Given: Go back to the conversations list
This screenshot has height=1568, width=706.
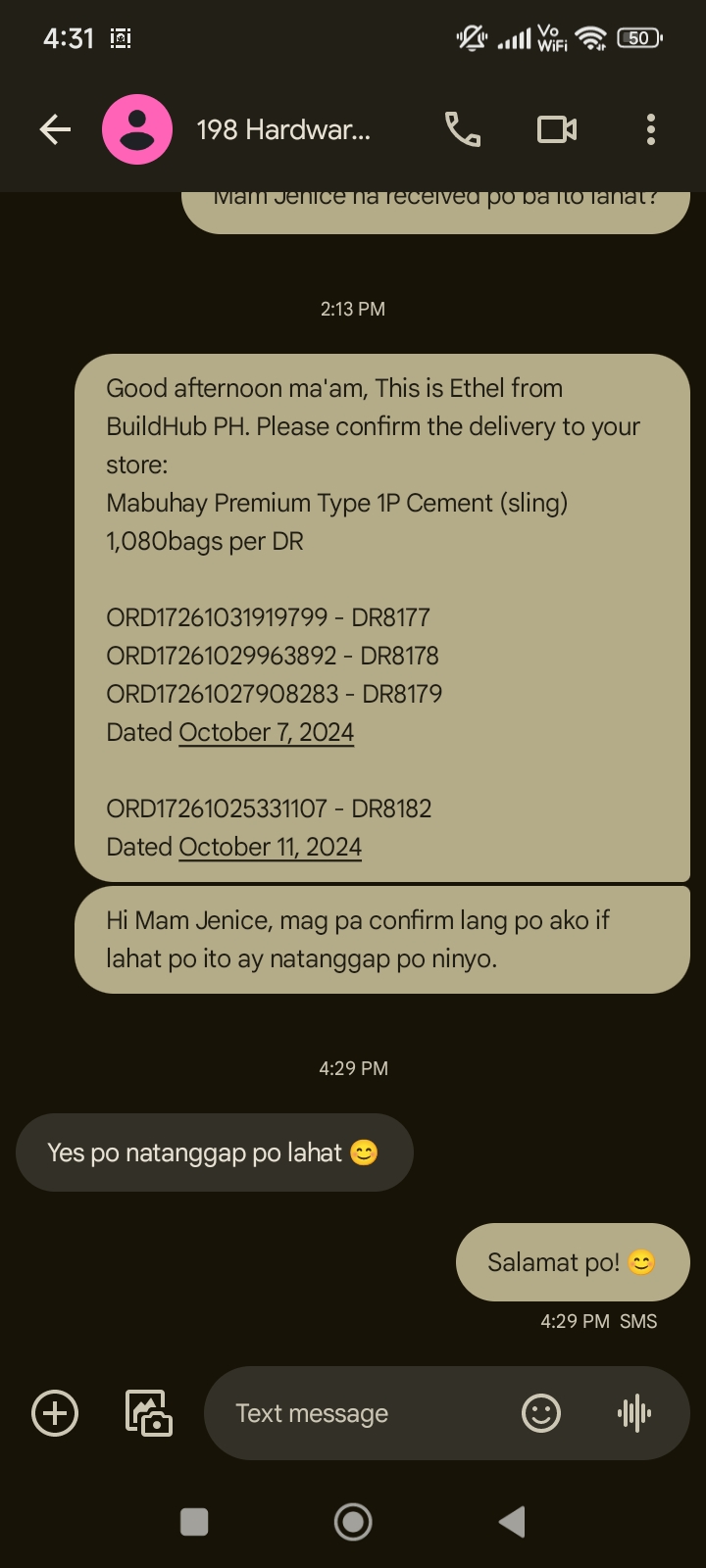Looking at the screenshot, I should coord(55,129).
